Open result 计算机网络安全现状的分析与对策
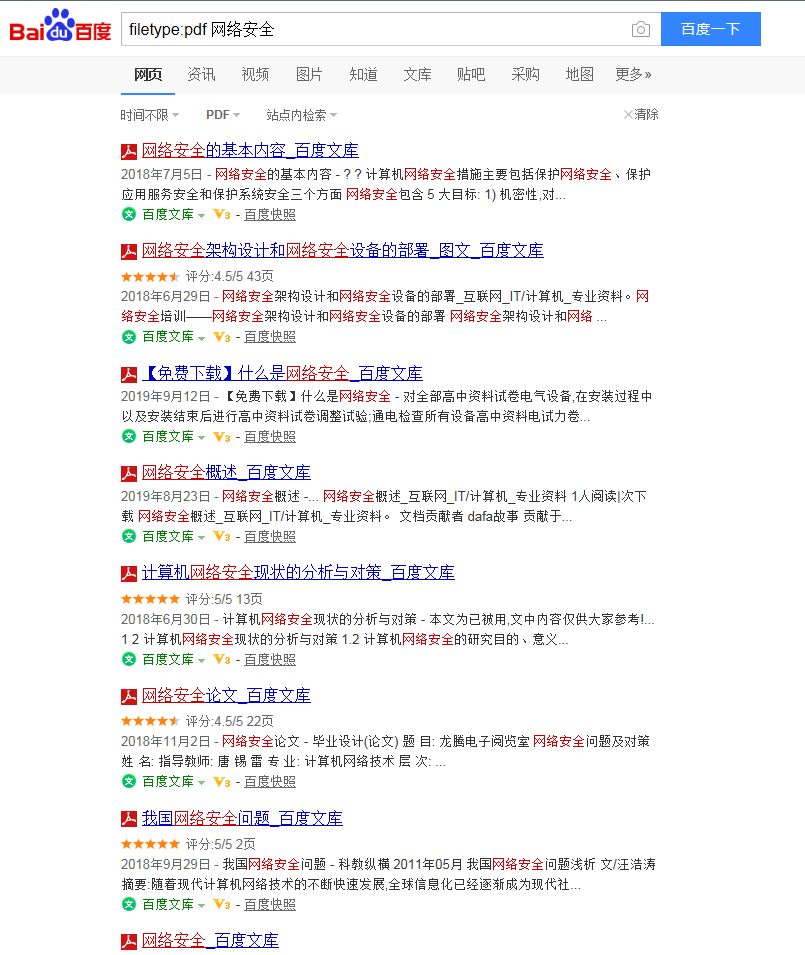The height and width of the screenshot is (955, 805). (298, 573)
